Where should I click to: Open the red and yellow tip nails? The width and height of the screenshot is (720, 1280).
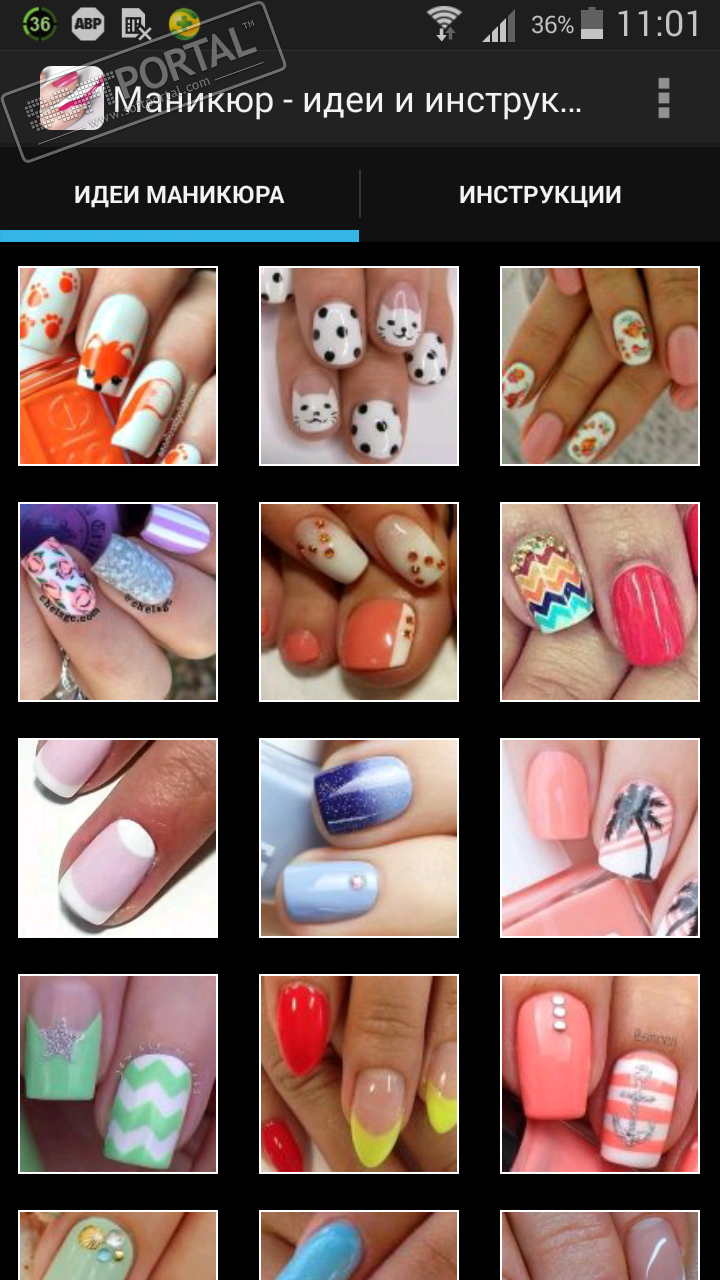tap(359, 1074)
